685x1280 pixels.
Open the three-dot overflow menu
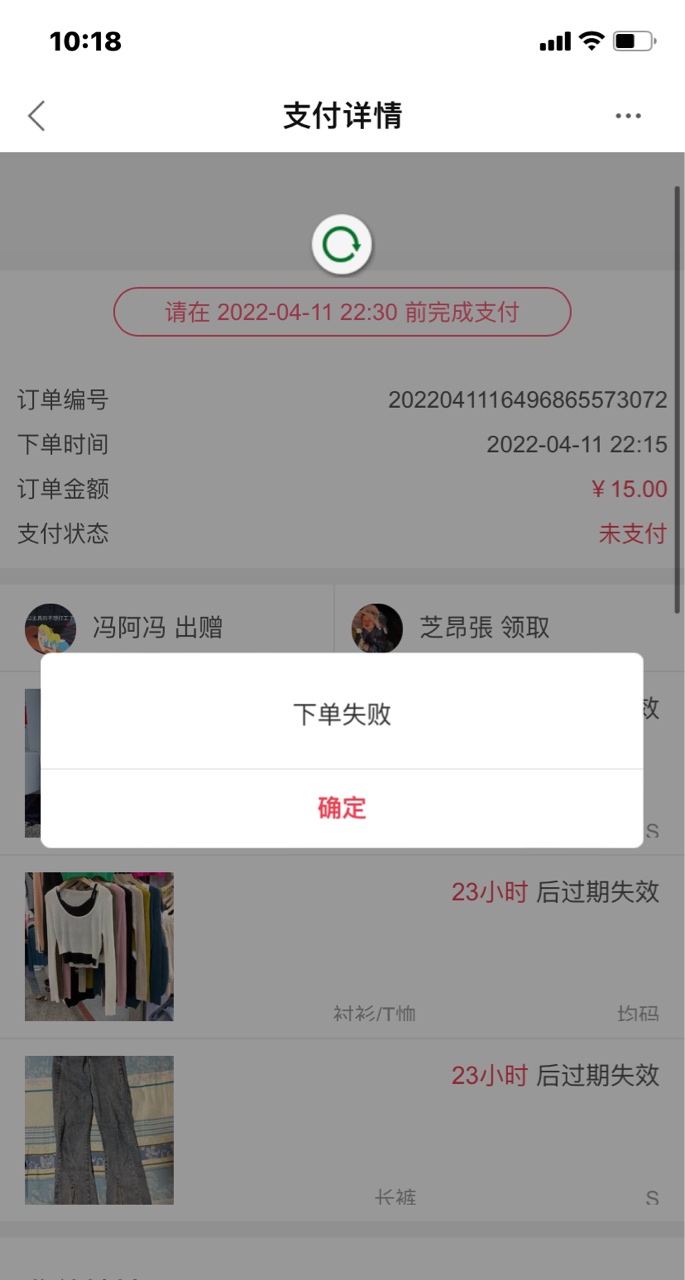(628, 116)
